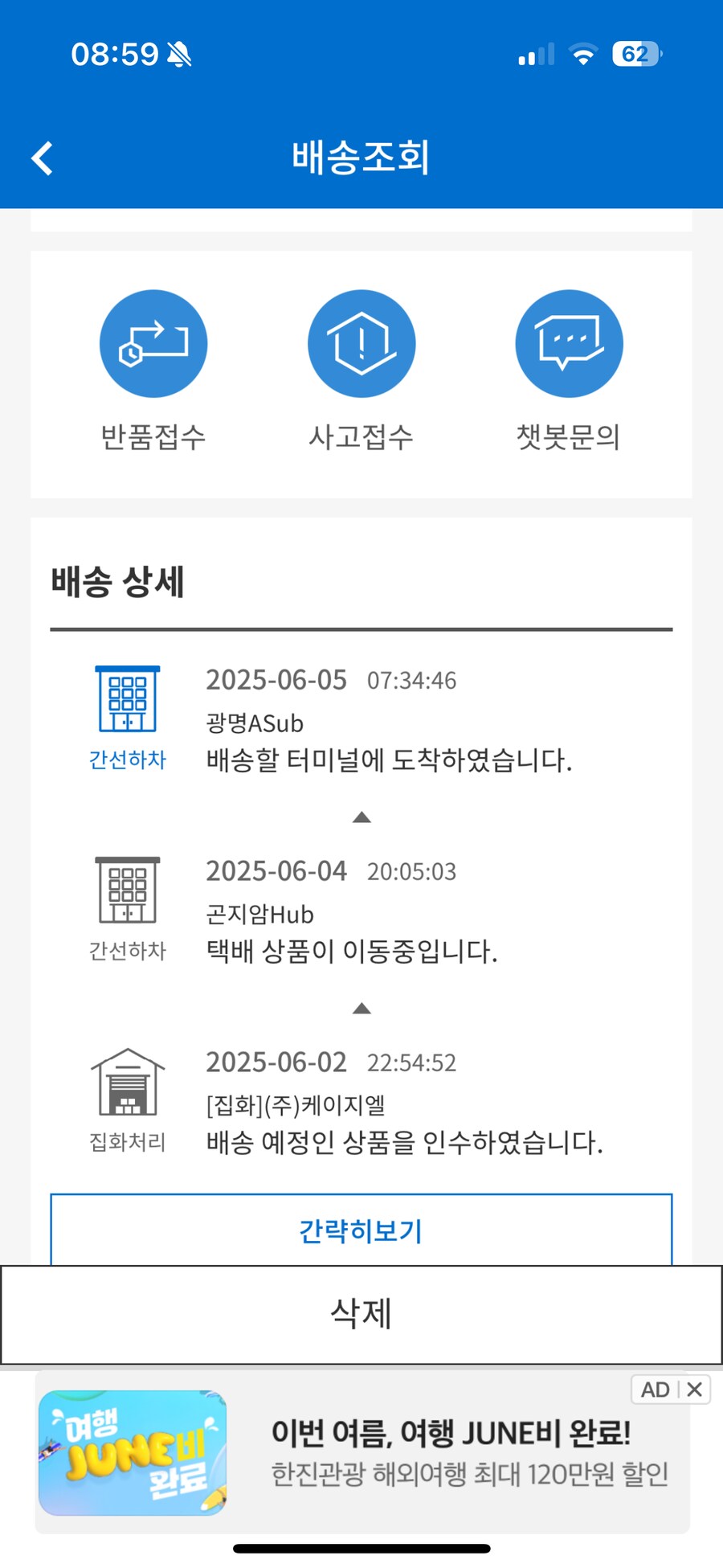Open the 배송조회 title tab
Image resolution: width=723 pixels, height=1568 pixels.
[360, 158]
